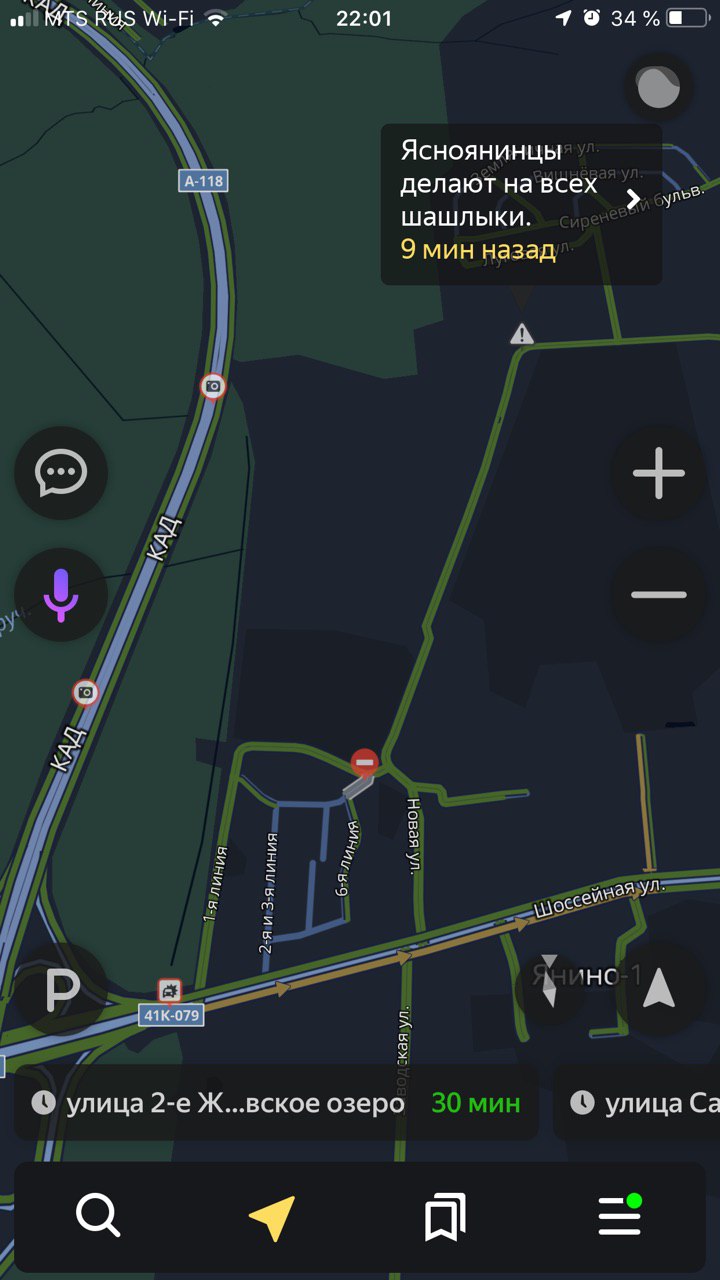Tap the warning triangle road event
The height and width of the screenshot is (1280, 720).
tap(521, 334)
